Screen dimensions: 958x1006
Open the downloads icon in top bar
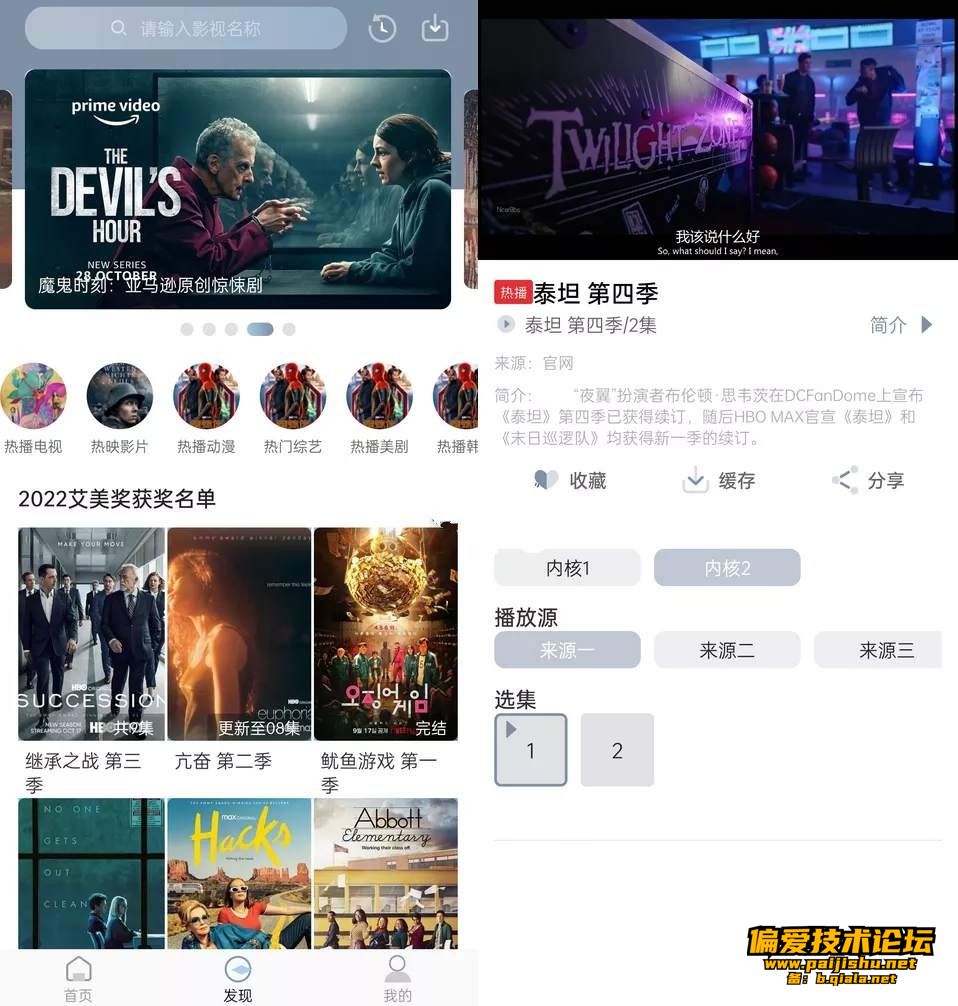[x=435, y=28]
